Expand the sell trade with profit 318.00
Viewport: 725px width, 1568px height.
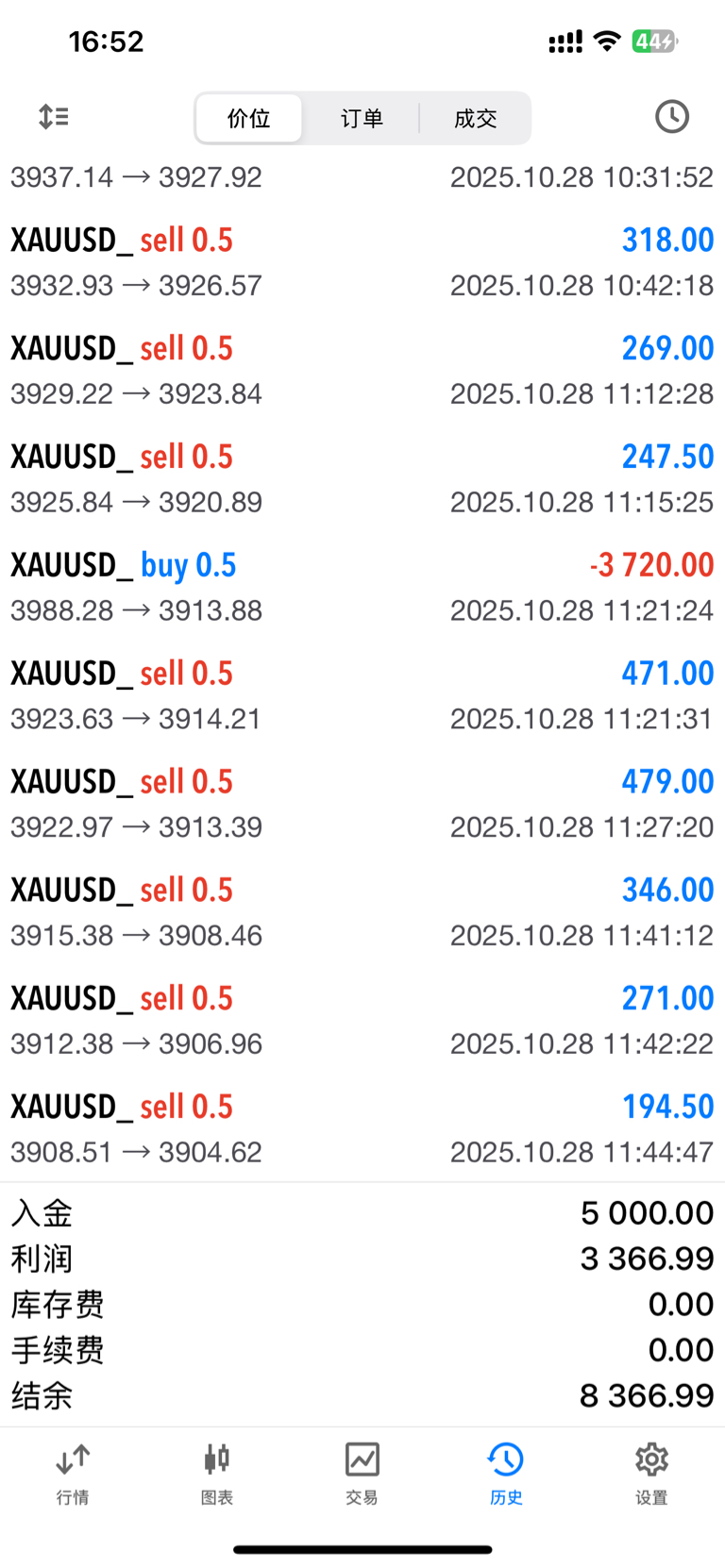(362, 261)
